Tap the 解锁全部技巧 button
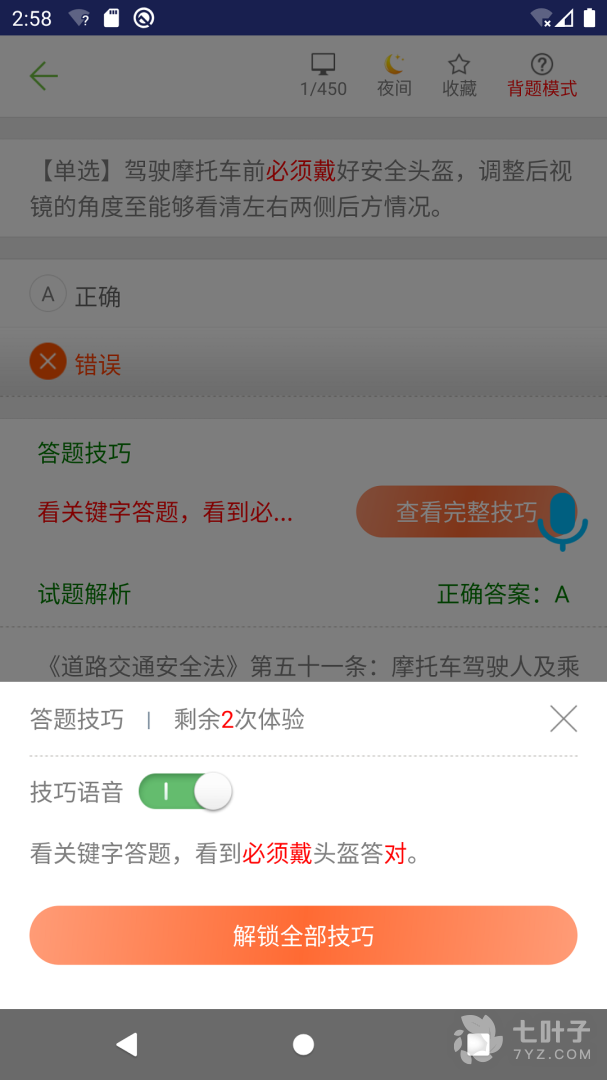This screenshot has height=1080, width=607. click(303, 936)
